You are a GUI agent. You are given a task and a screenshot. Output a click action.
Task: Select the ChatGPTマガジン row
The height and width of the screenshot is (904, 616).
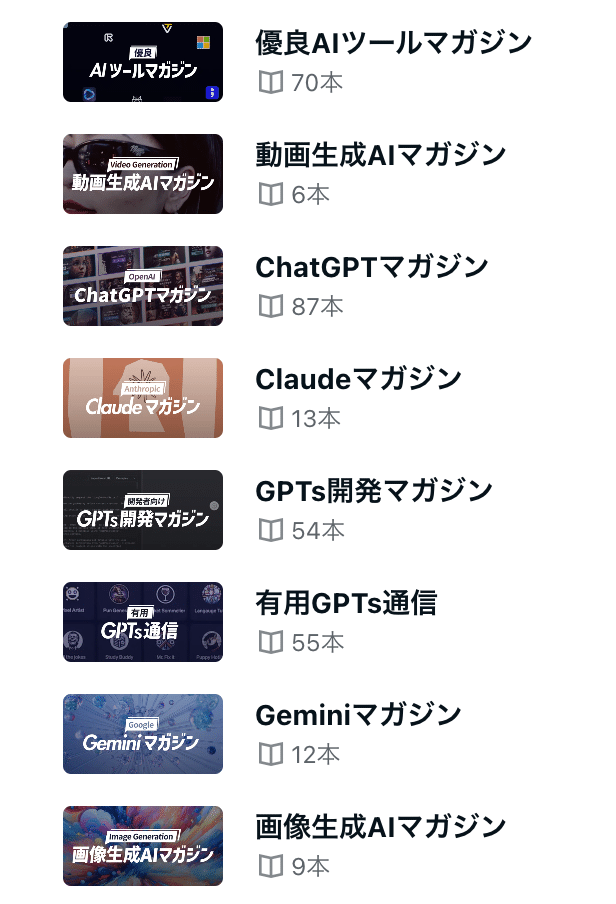pos(371,267)
